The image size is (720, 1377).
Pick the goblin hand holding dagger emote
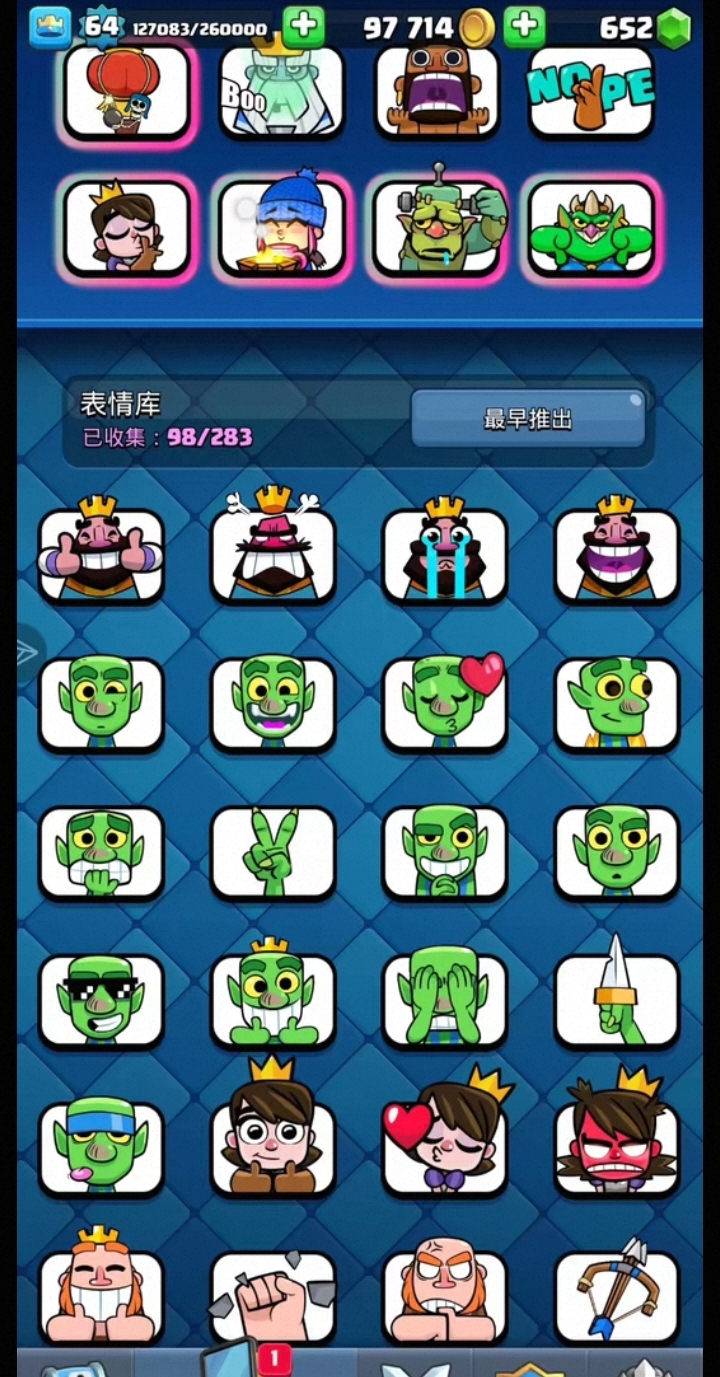pyautogui.click(x=617, y=1000)
